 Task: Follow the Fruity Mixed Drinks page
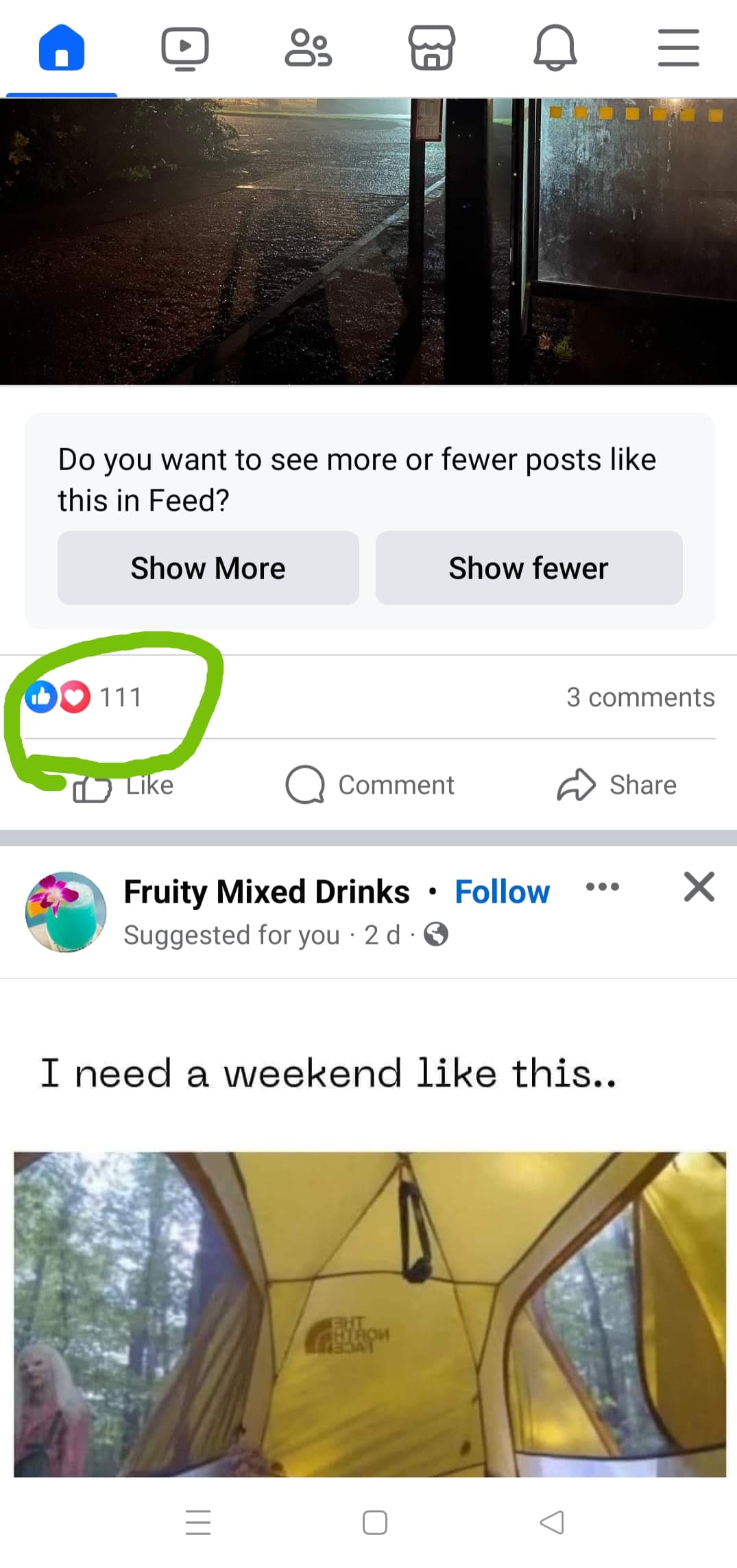[x=501, y=891]
